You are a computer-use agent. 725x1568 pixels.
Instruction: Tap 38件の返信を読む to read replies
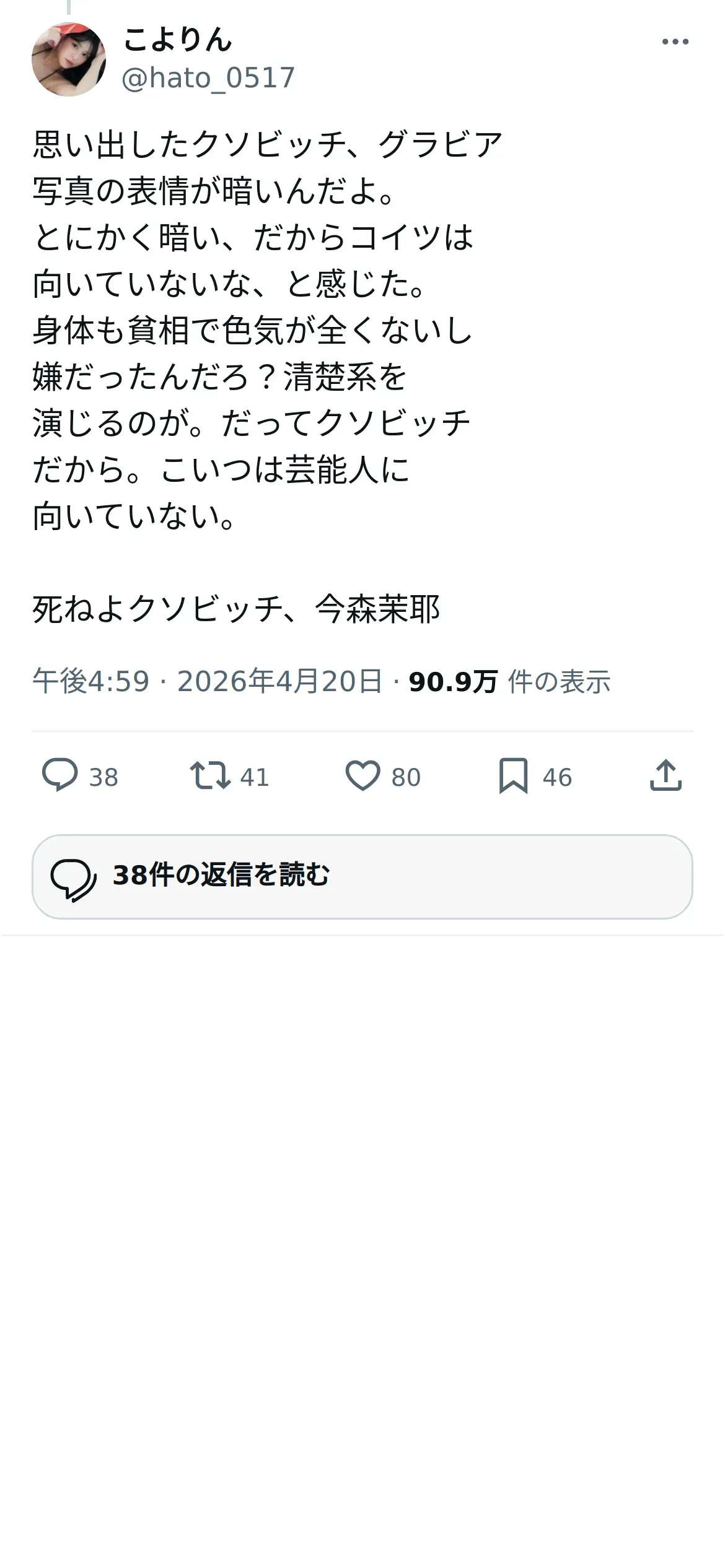click(362, 876)
